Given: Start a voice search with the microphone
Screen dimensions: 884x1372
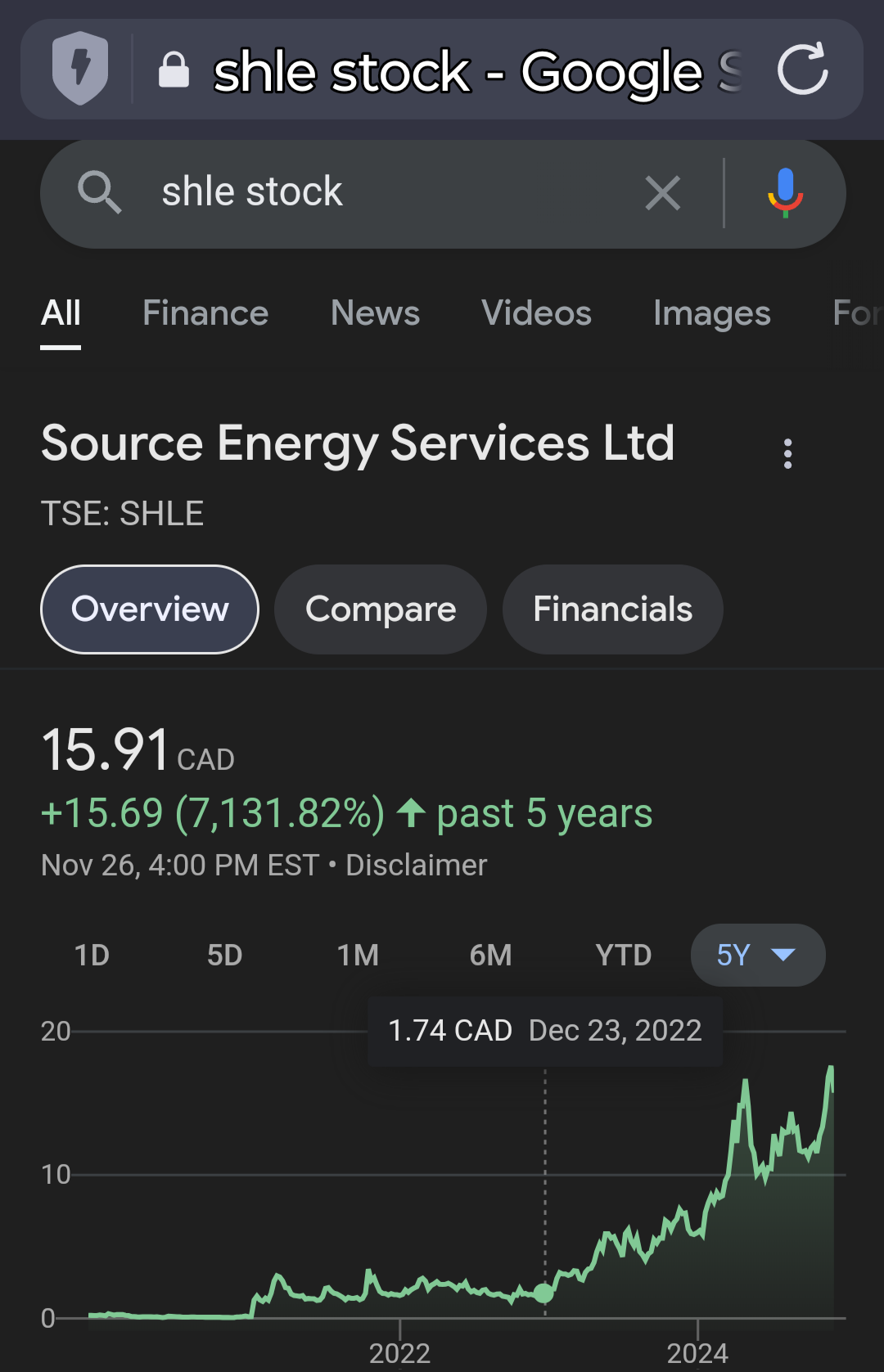Looking at the screenshot, I should [785, 193].
